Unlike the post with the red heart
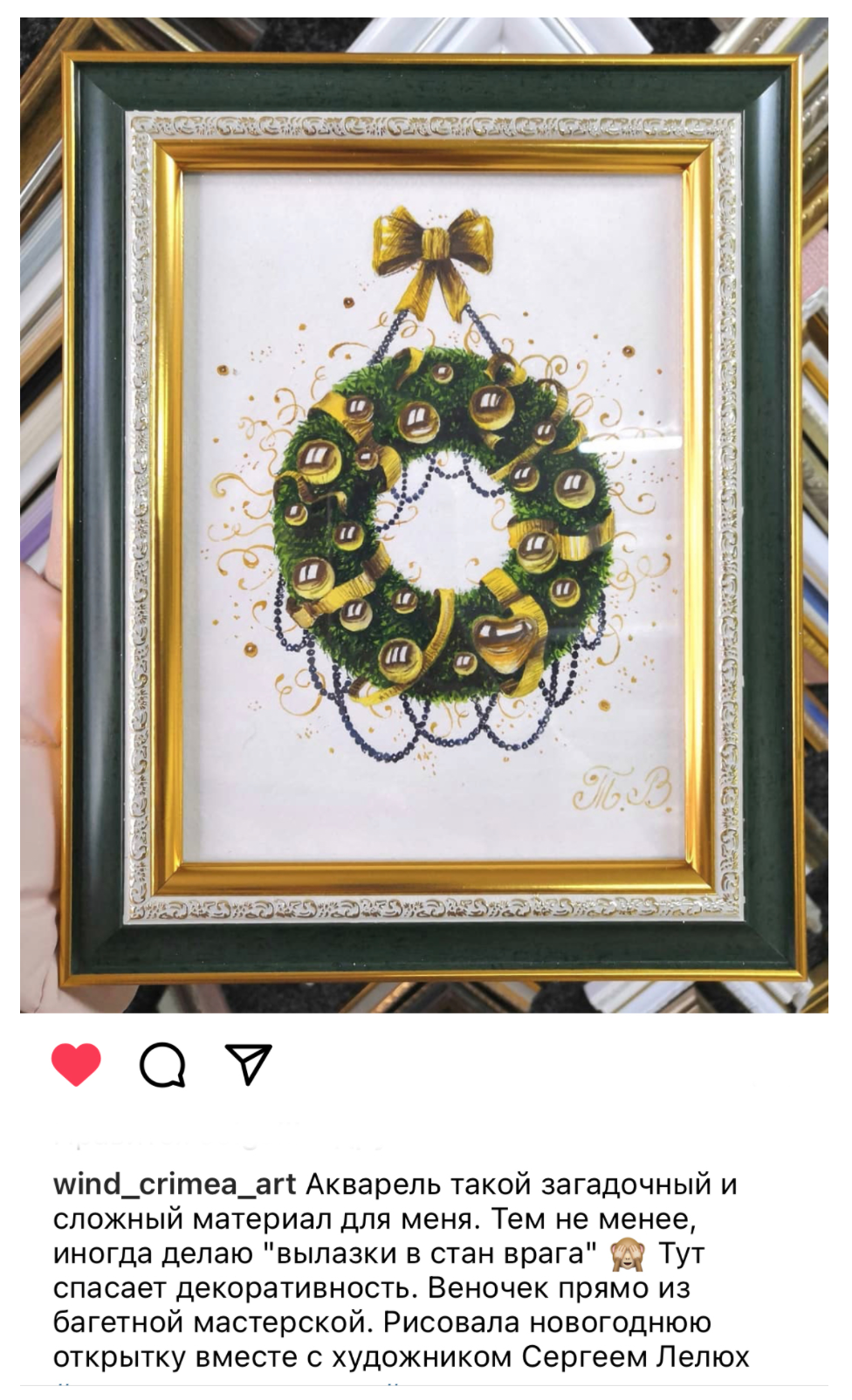 pyautogui.click(x=76, y=1064)
